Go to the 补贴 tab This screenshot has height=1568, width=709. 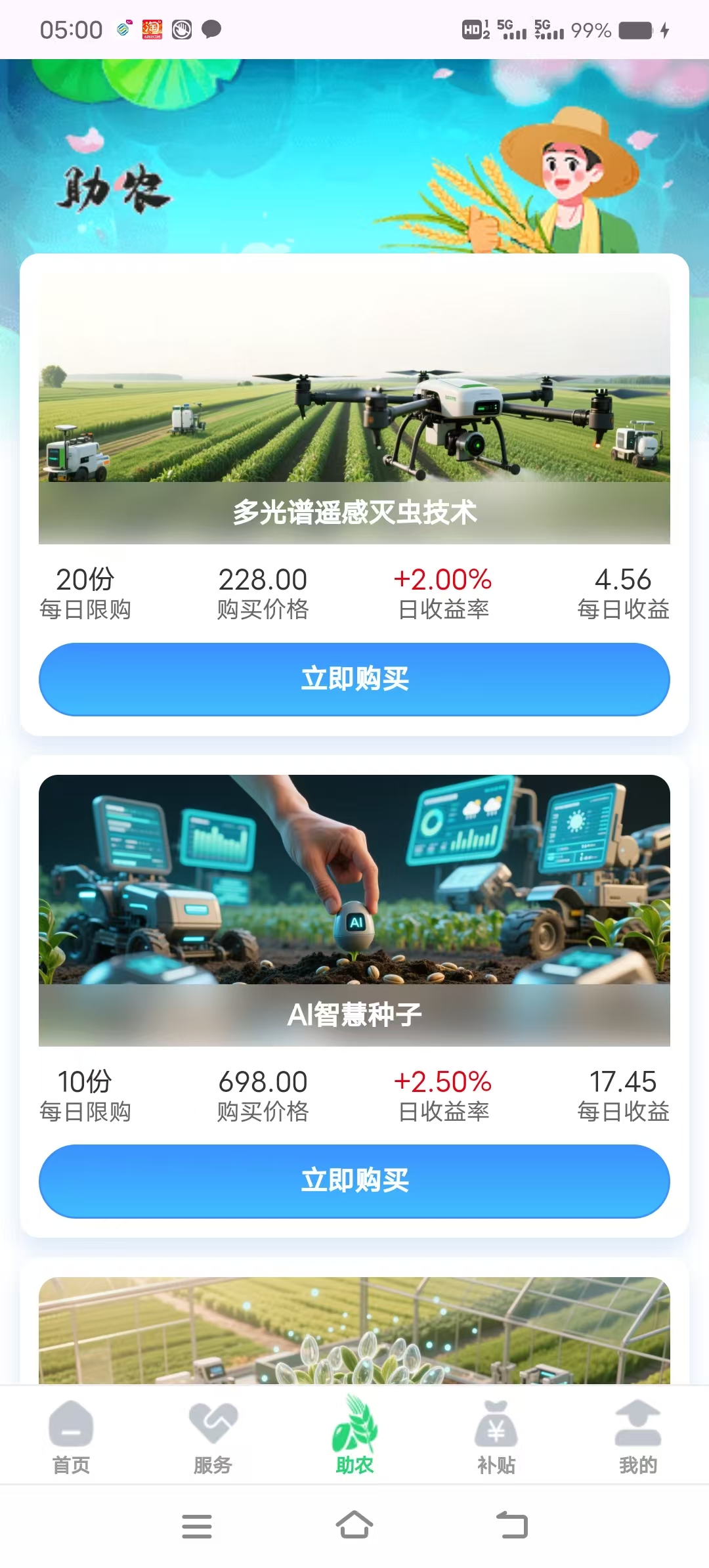496,1438
